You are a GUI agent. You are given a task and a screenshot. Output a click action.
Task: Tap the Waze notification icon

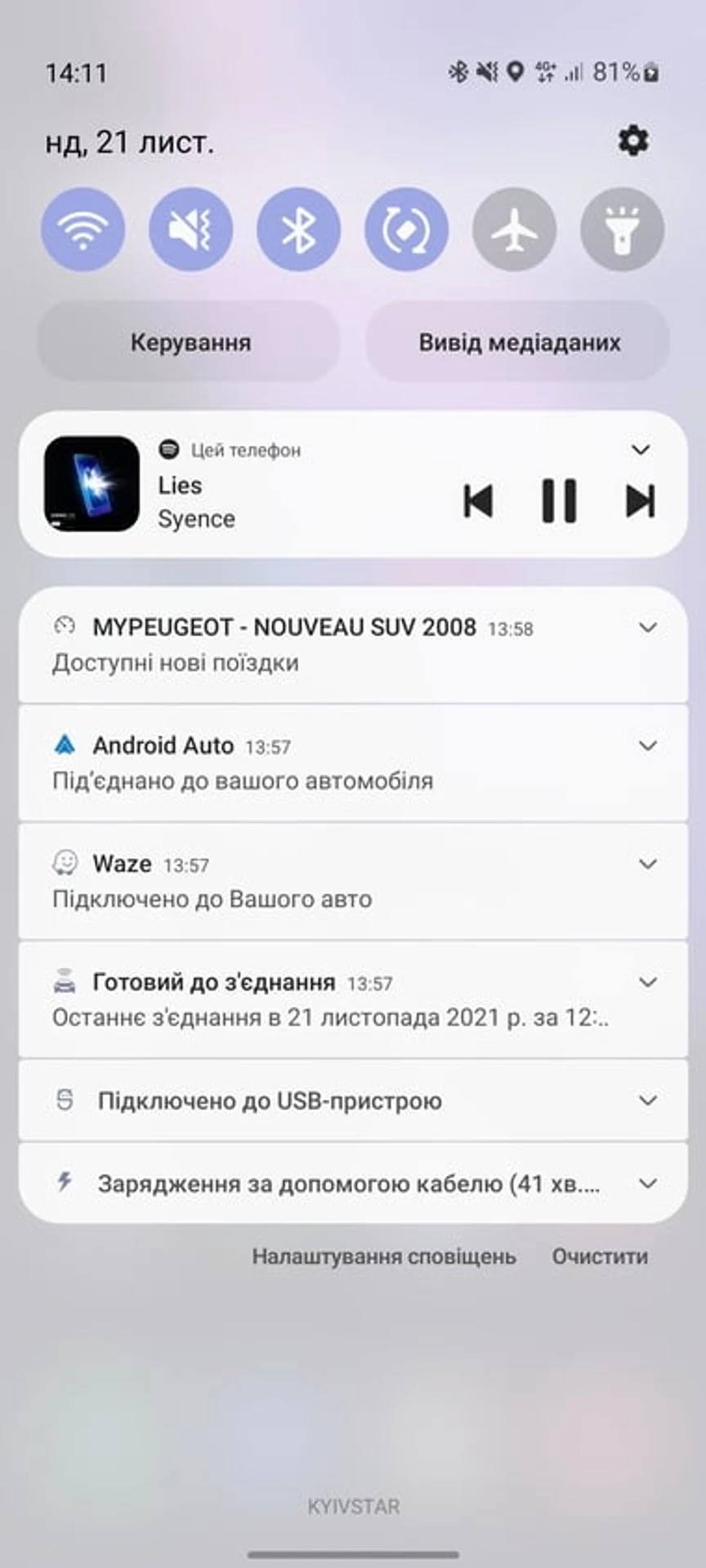coord(65,863)
